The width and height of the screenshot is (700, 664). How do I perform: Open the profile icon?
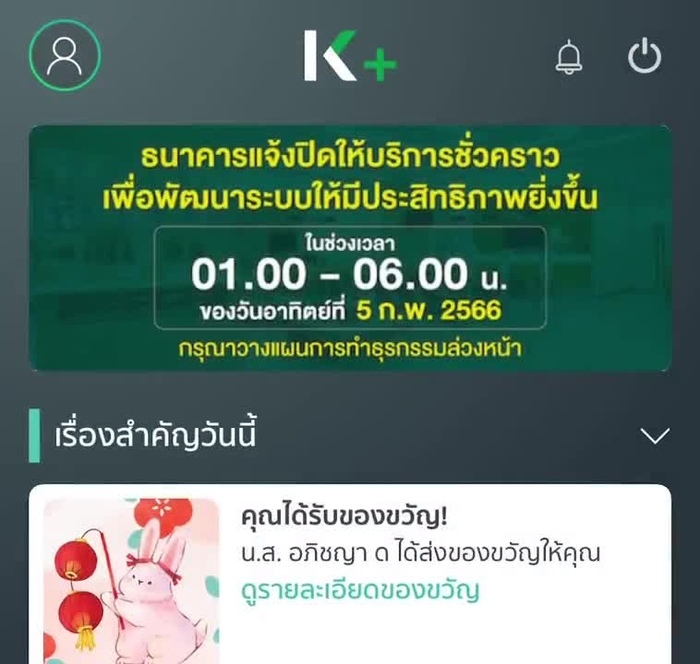click(x=65, y=56)
